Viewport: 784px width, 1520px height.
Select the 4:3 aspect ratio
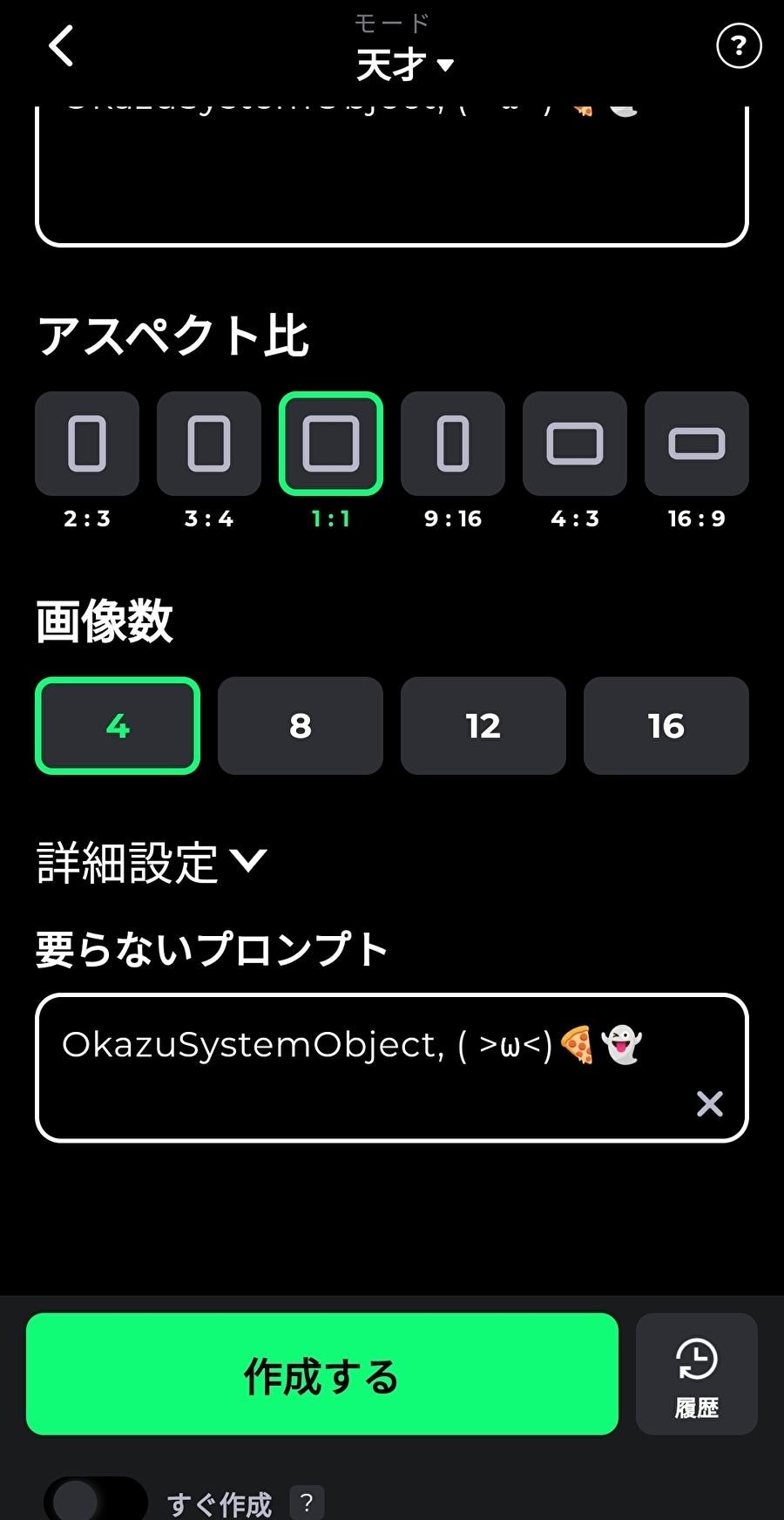click(x=575, y=444)
